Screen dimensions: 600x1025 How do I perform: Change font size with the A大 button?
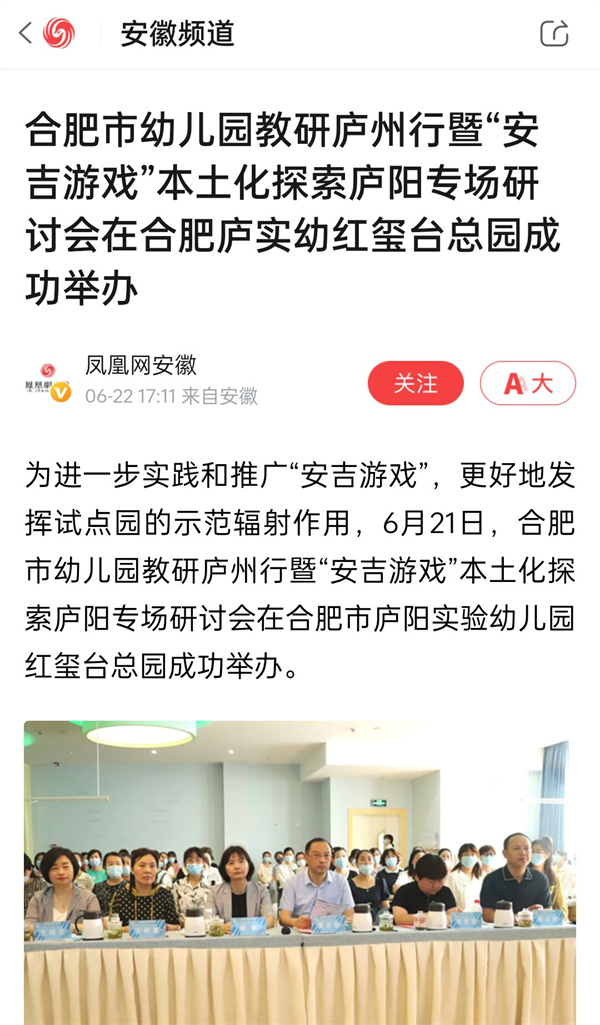pyautogui.click(x=527, y=383)
